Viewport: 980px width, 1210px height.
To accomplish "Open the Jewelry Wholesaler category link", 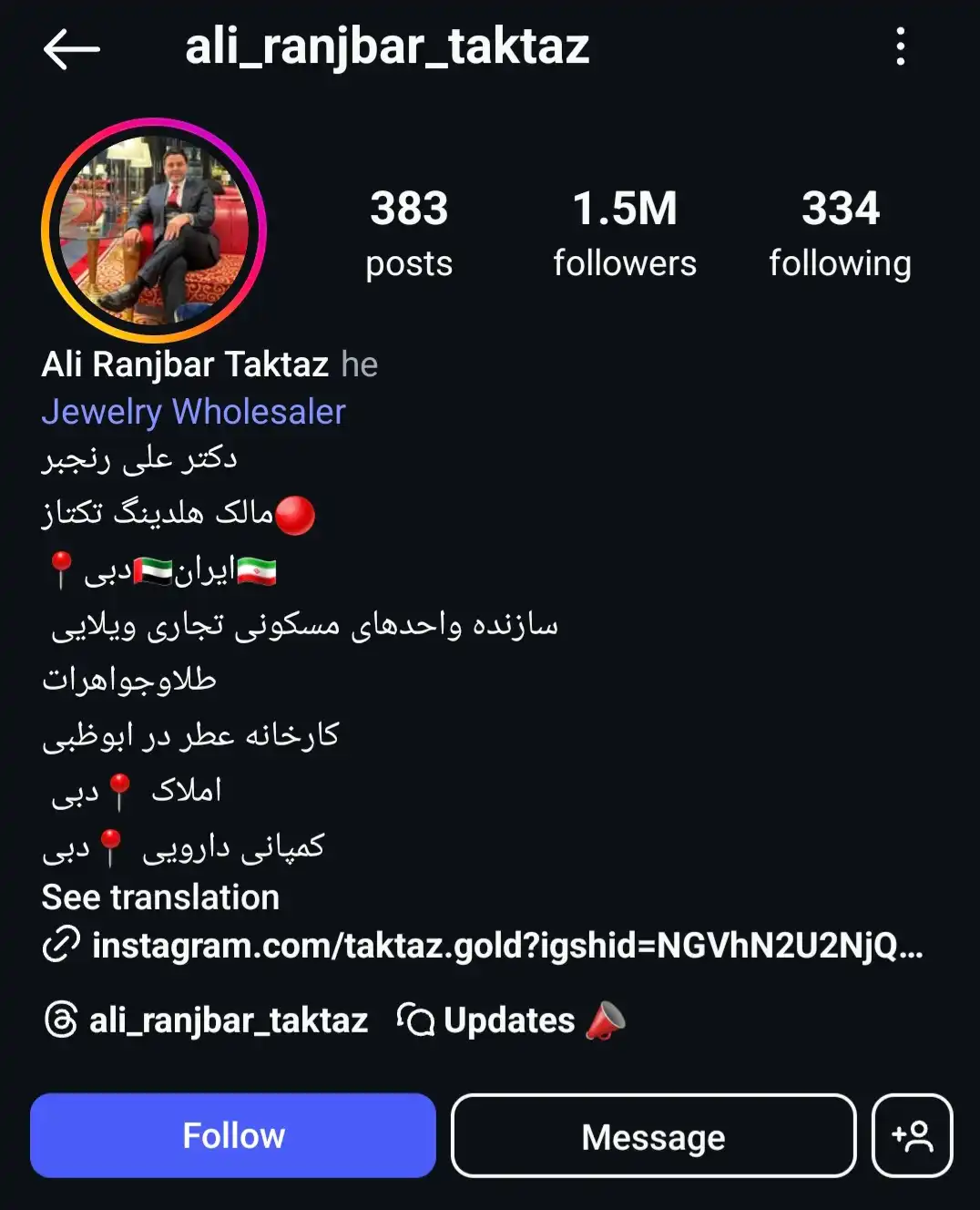I will 193,412.
